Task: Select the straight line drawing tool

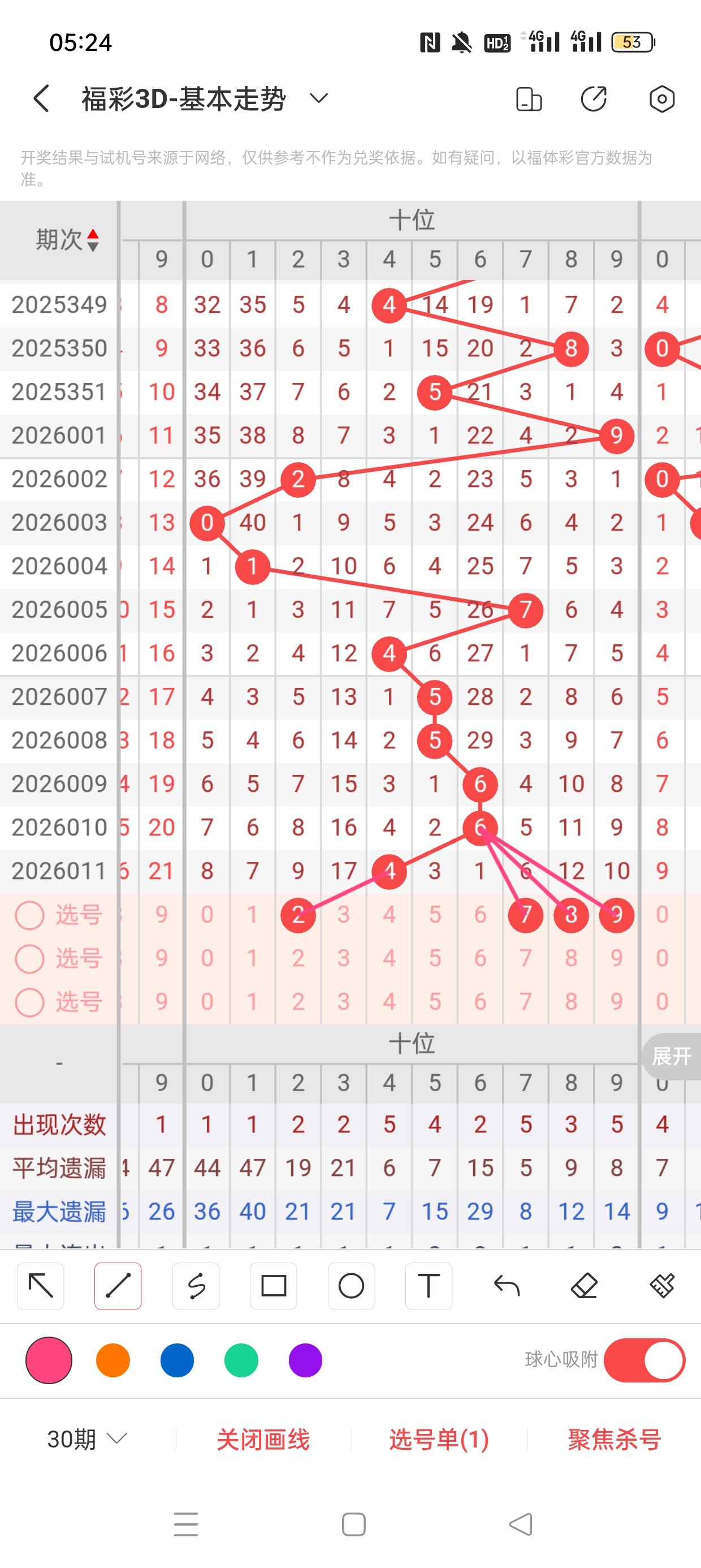Action: tap(118, 1286)
